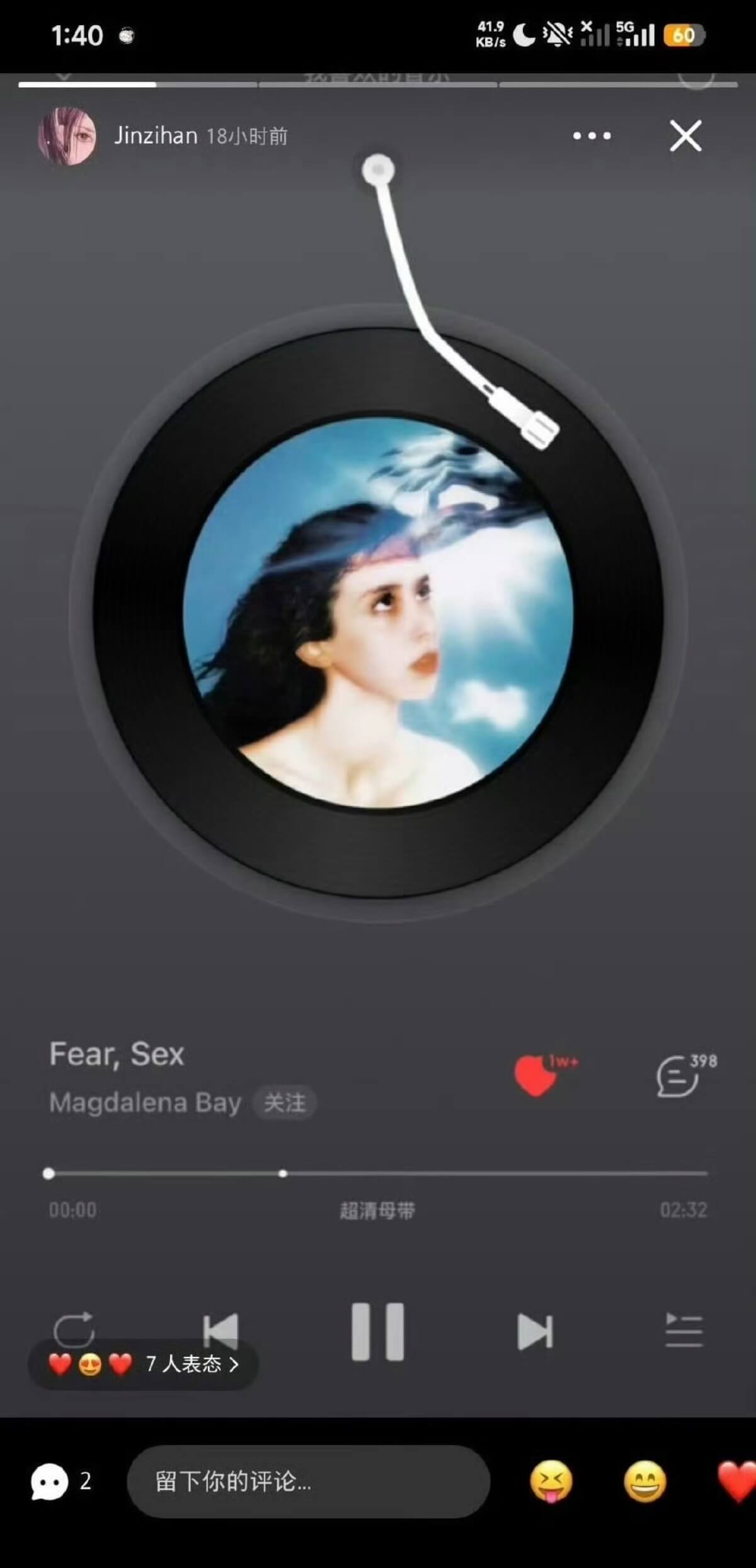
Task: Open the comments bubble showing 2
Action: click(60, 1481)
